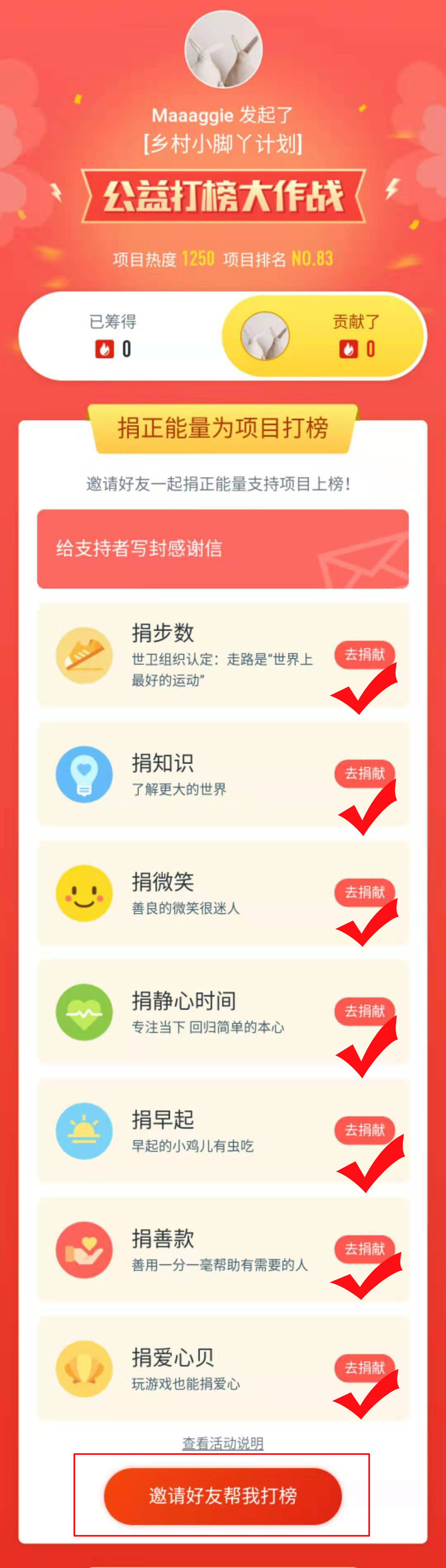446x1568 pixels.
Task: Tap 去捐献 next to 捐早起
Action: click(x=365, y=1129)
